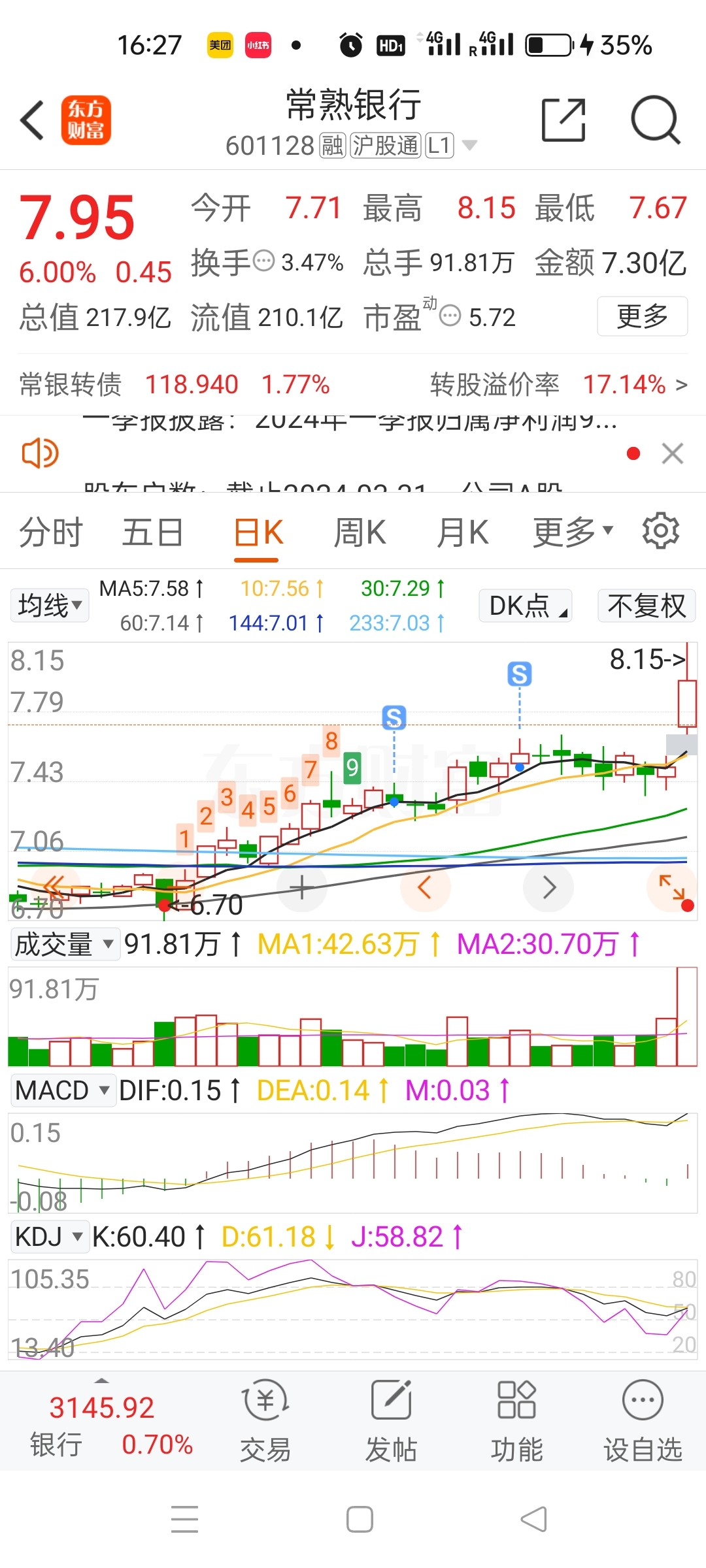Tap 设自选 to add to watchlist

coord(643,1418)
